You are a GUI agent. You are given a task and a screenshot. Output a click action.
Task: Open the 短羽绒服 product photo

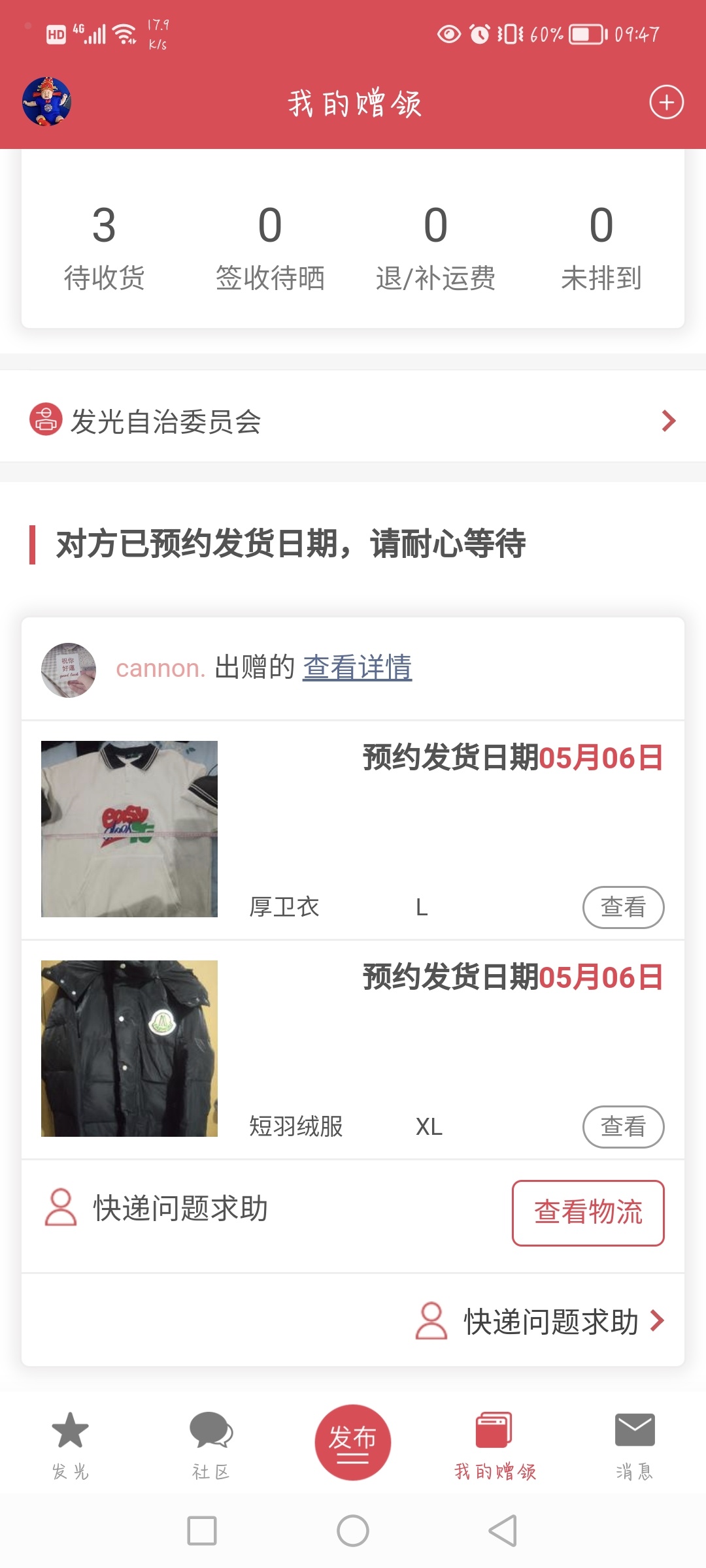129,1049
